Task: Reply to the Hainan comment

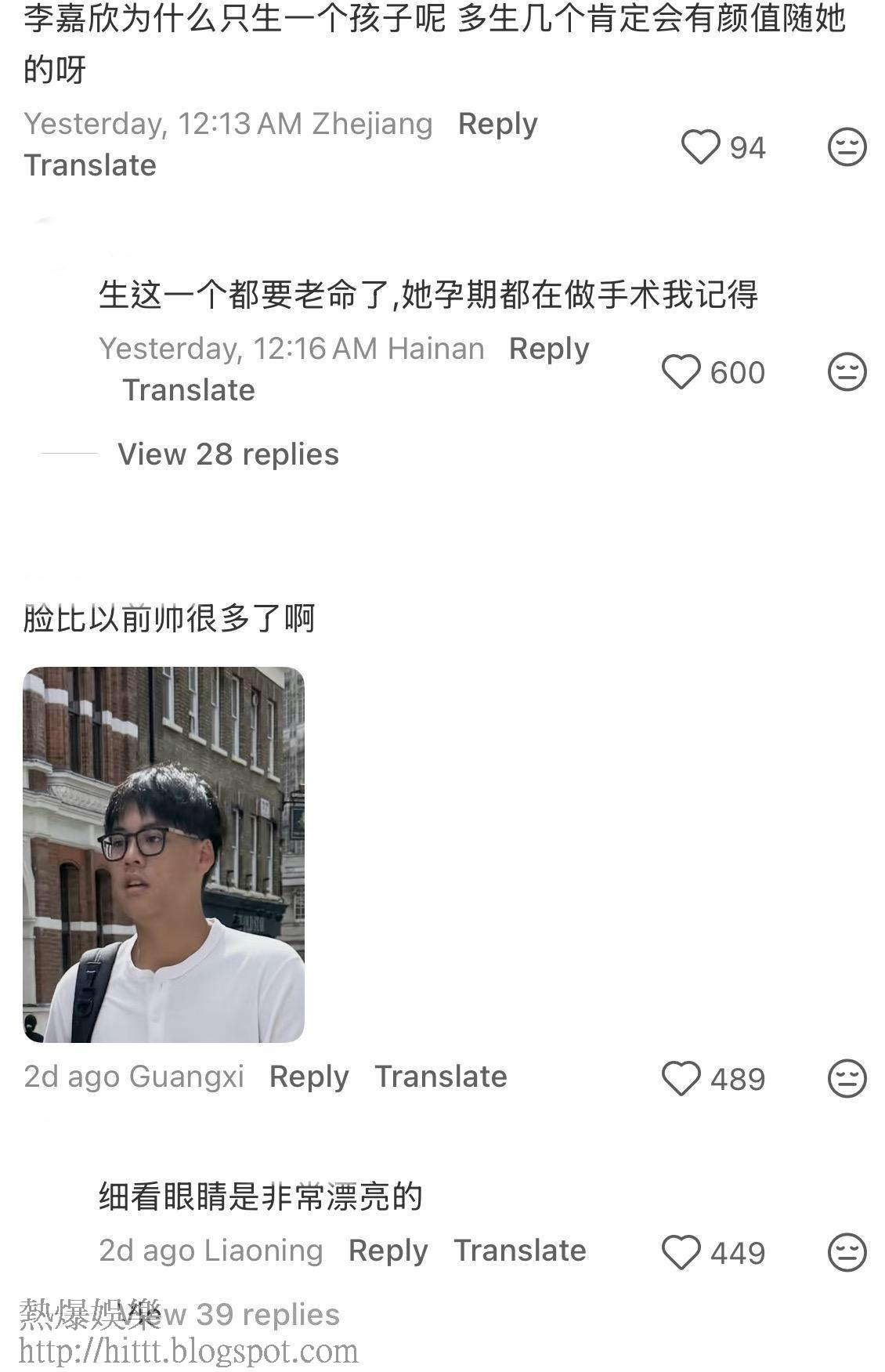Action: click(548, 349)
